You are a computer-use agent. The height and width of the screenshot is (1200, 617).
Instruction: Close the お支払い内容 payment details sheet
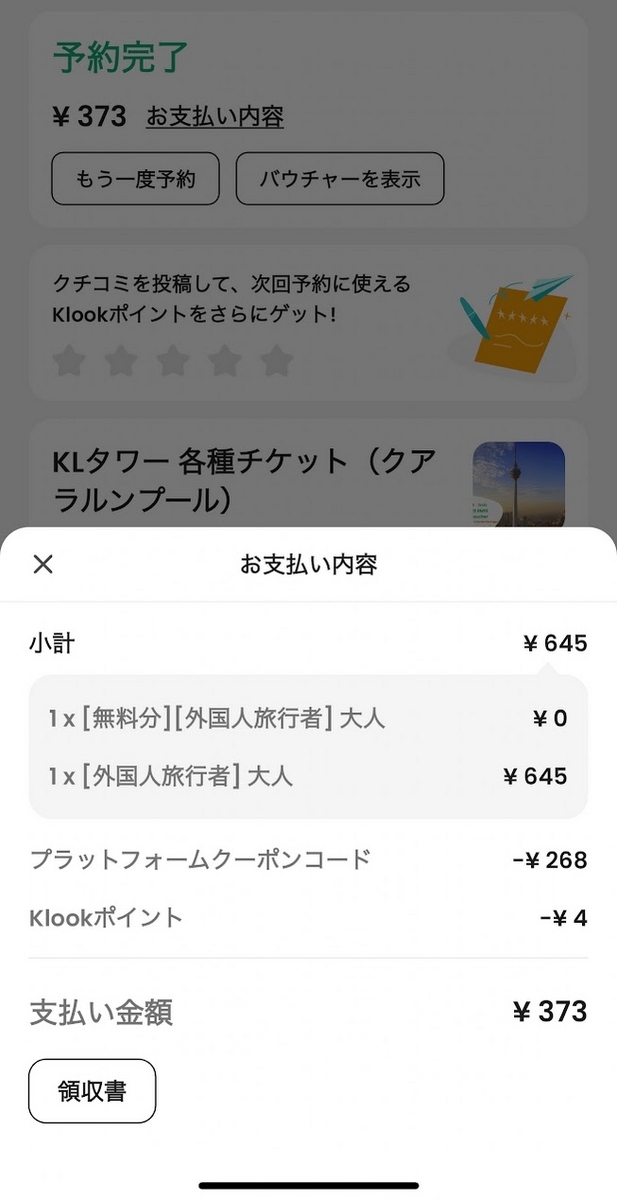pos(43,564)
